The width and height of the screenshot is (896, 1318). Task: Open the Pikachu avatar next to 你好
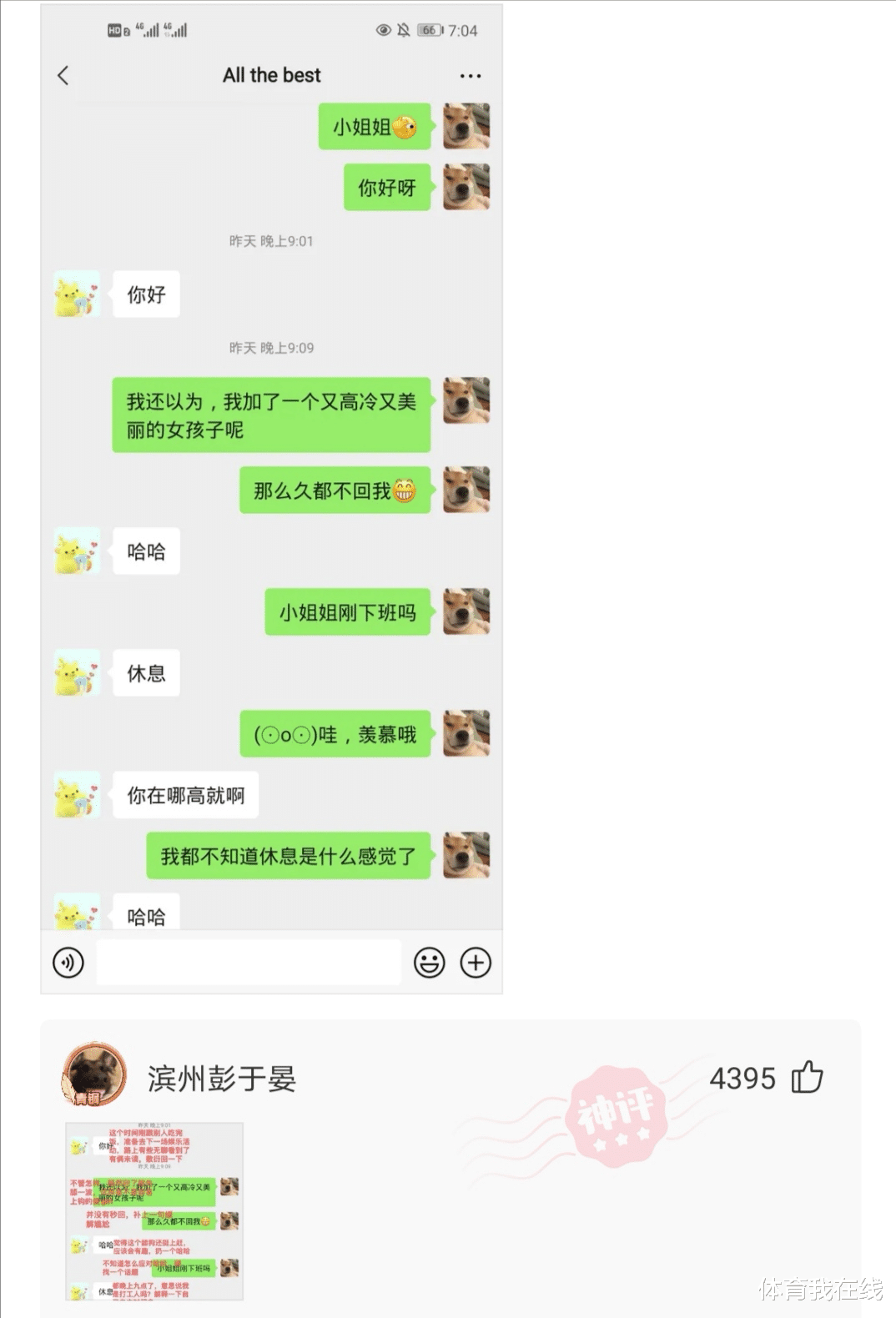76,294
